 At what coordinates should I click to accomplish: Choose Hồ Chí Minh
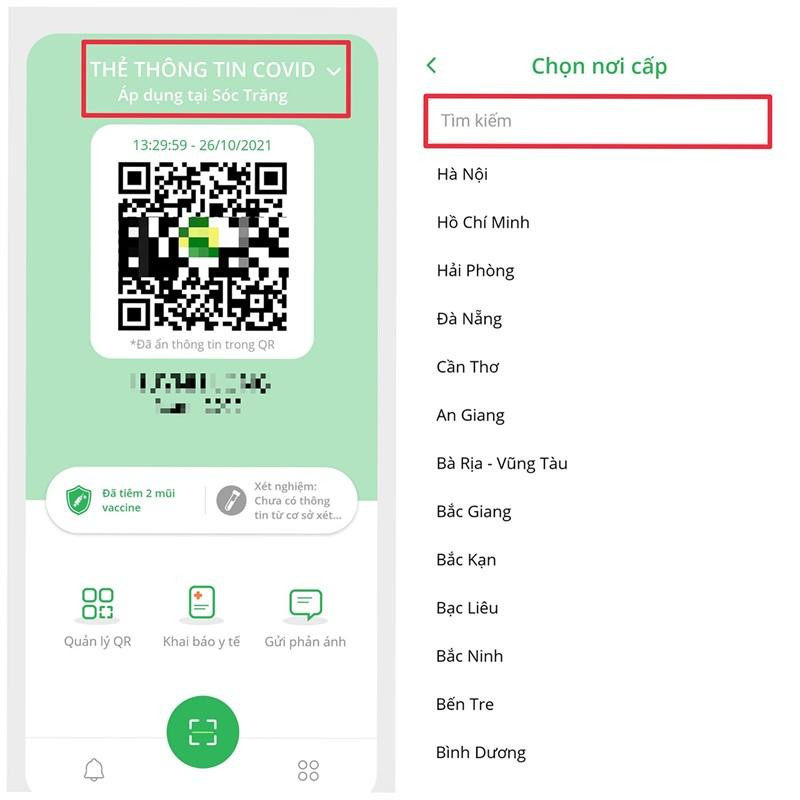point(483,222)
